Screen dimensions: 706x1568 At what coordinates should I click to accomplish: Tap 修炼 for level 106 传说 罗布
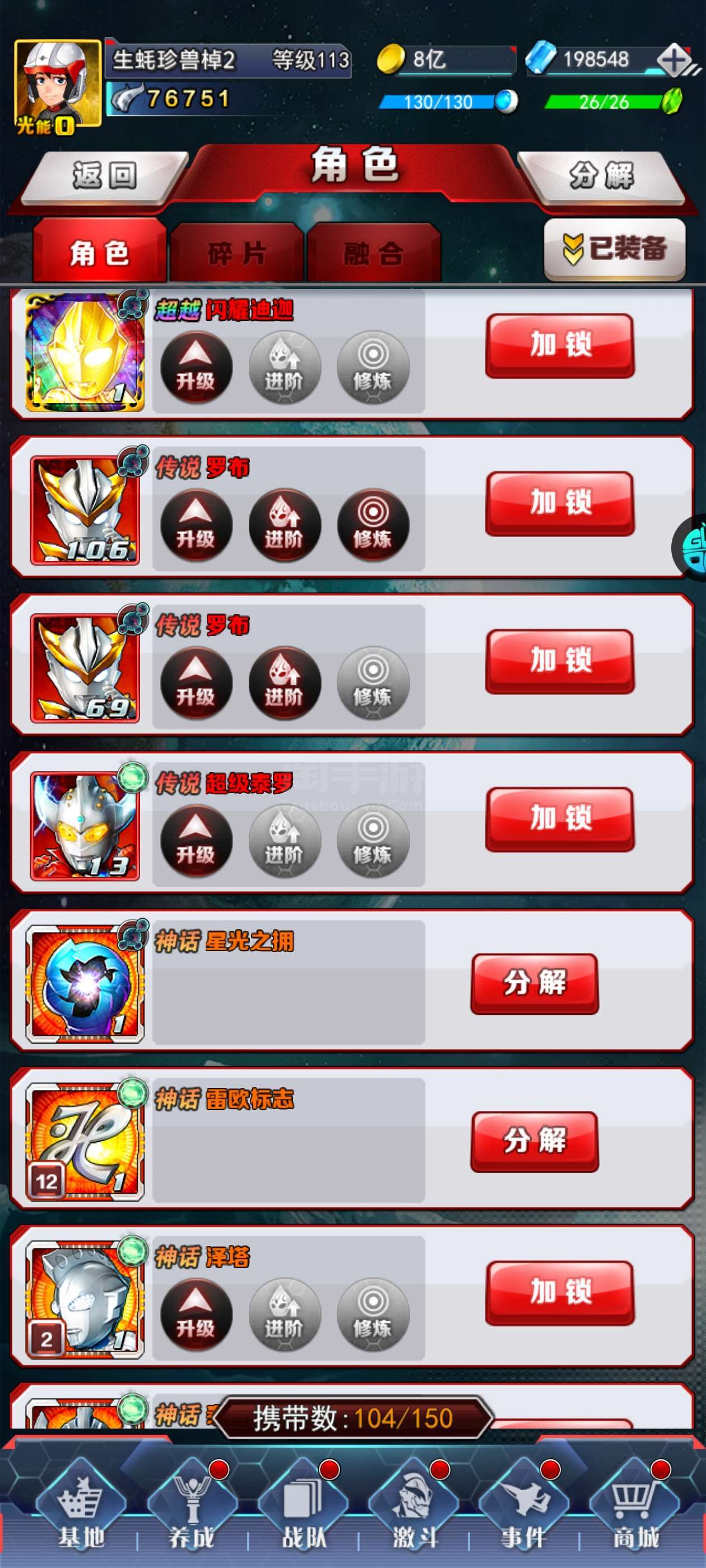pos(373,525)
